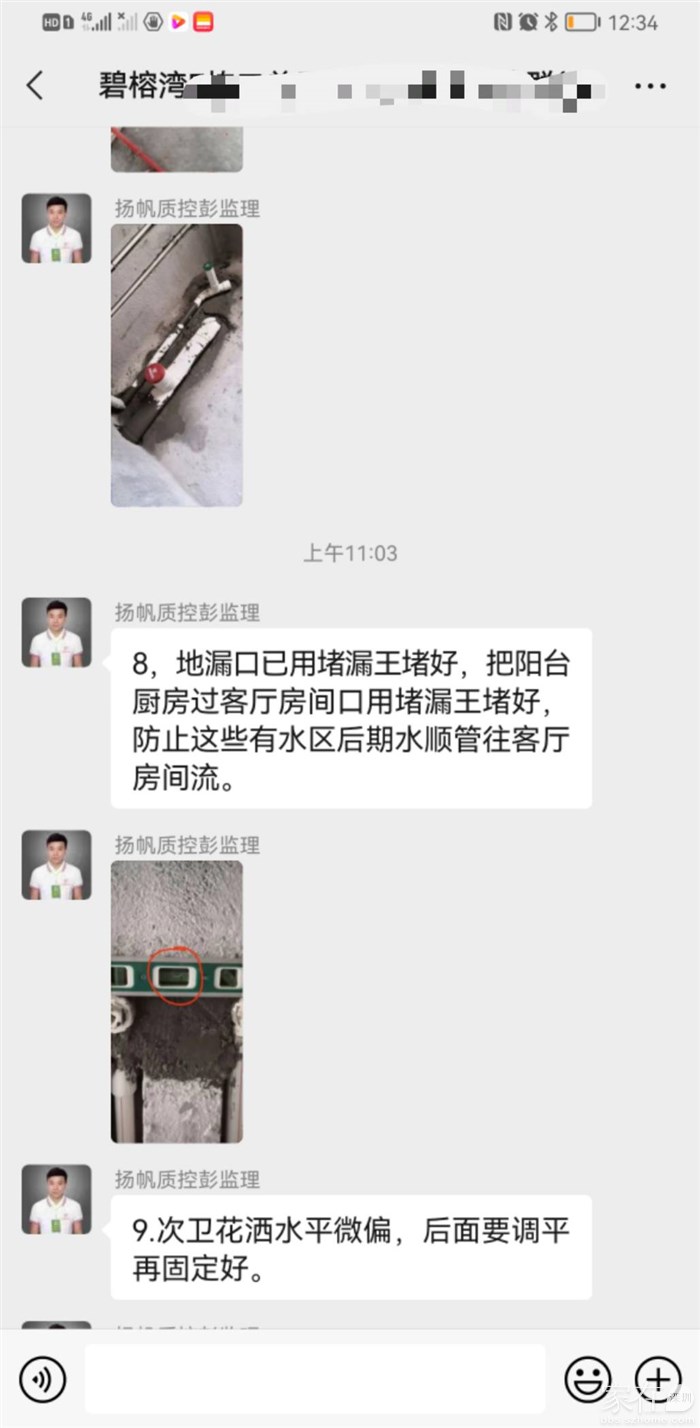Go back from this group chat
This screenshot has width=700, height=1428.
[x=35, y=86]
